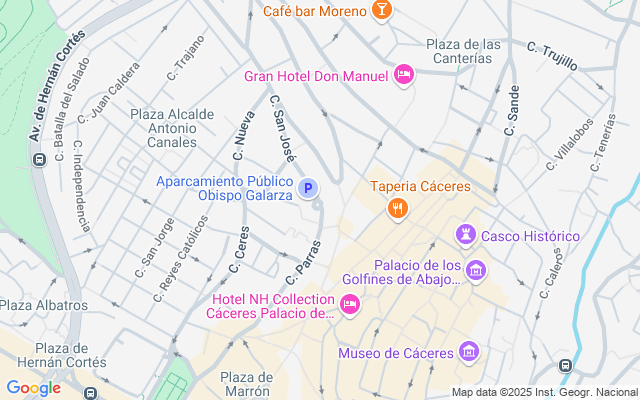Open the Museo de Cáceres museum pin
640x400 pixels.
click(x=469, y=352)
